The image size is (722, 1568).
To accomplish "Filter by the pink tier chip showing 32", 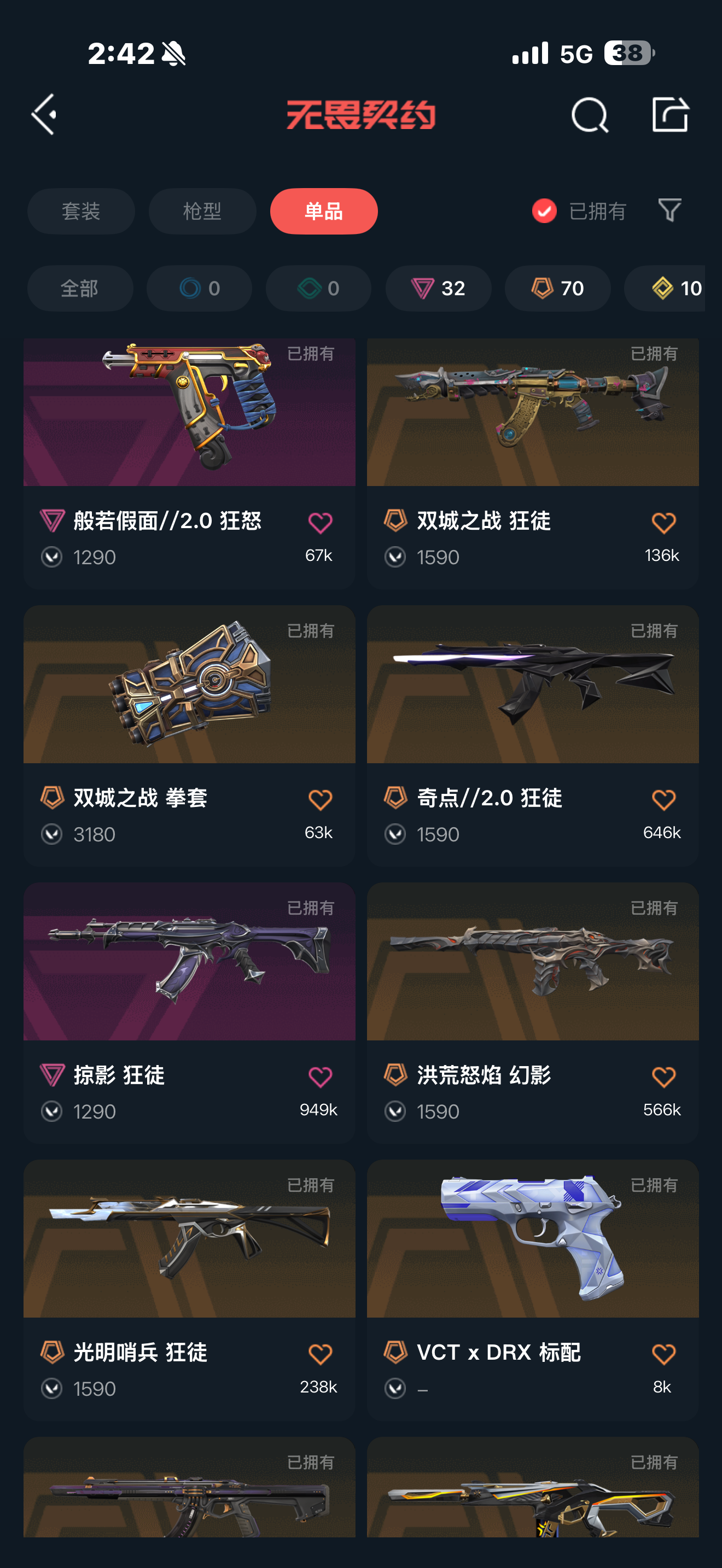I will 438,289.
